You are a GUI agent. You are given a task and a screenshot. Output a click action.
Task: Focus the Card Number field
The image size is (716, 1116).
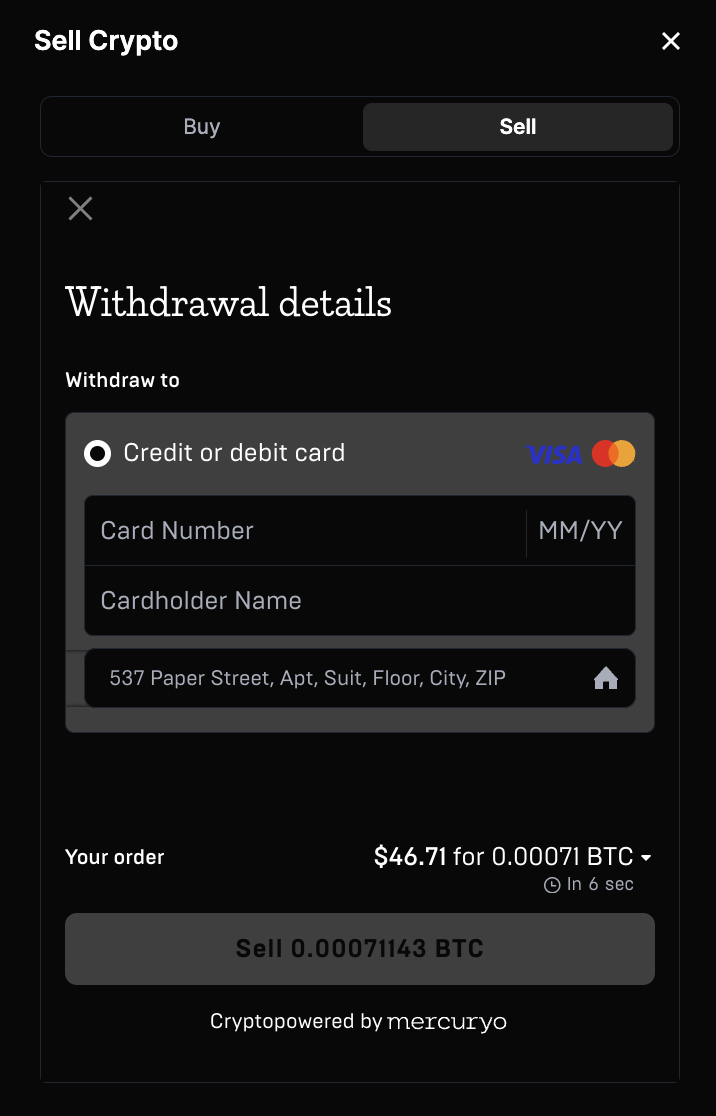[305, 531]
